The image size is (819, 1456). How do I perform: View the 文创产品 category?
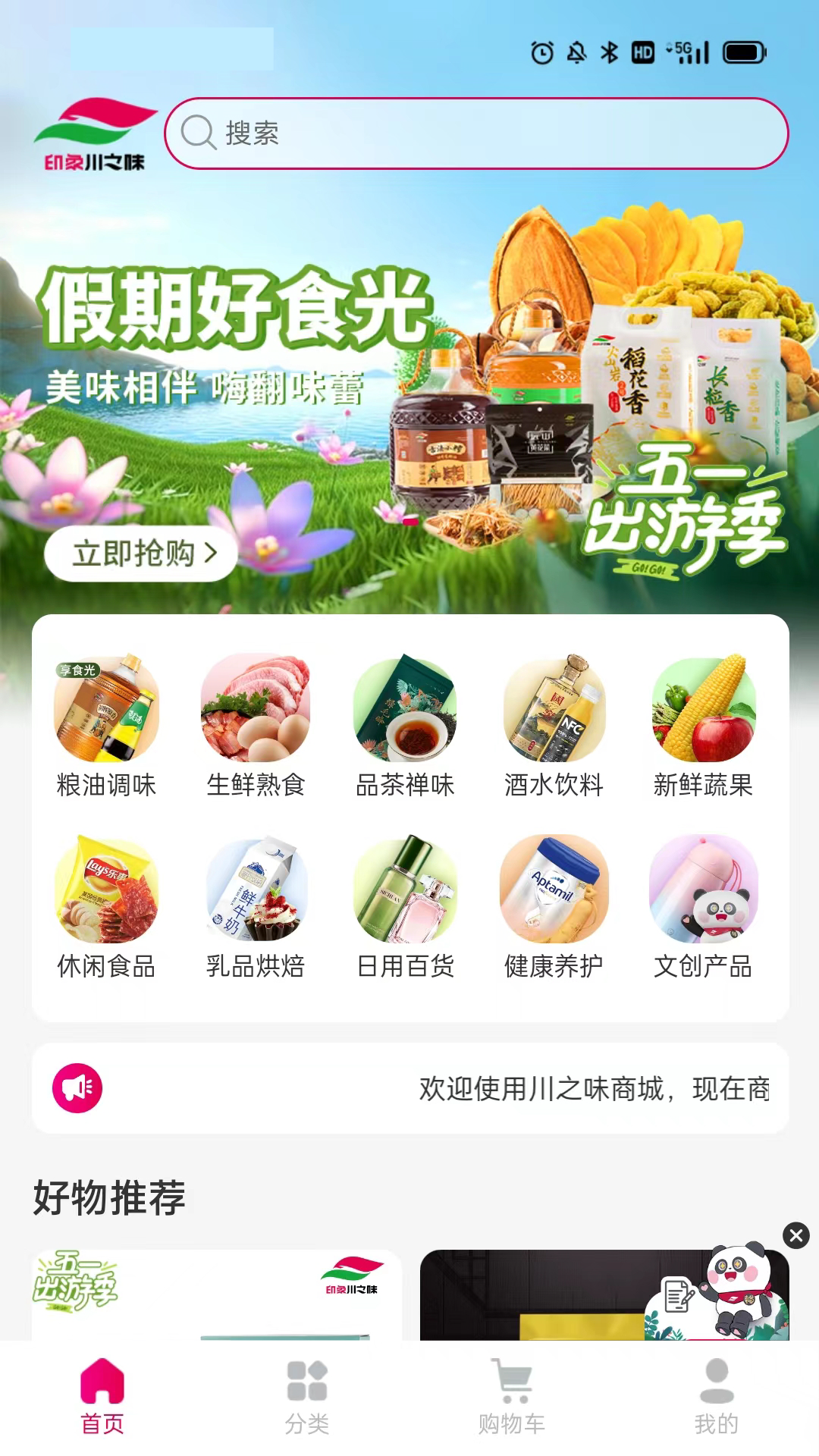click(704, 906)
